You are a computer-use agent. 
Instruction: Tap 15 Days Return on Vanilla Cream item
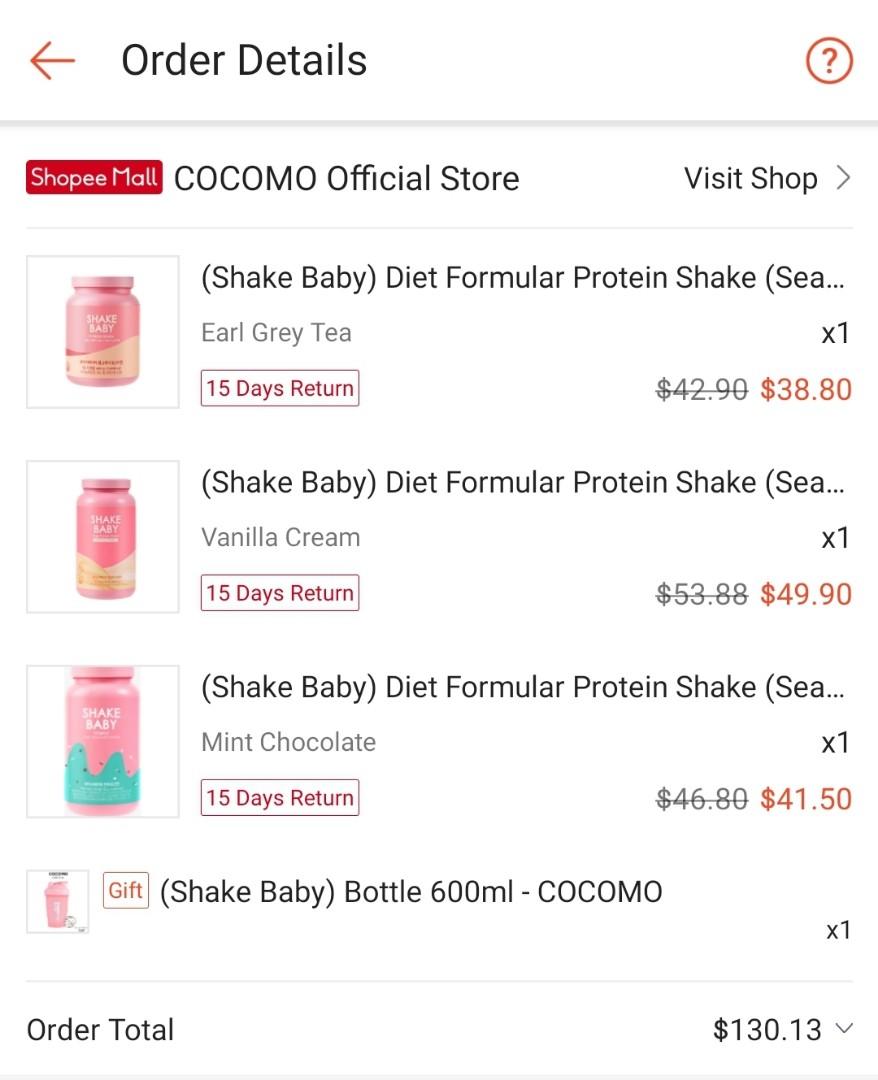279,593
